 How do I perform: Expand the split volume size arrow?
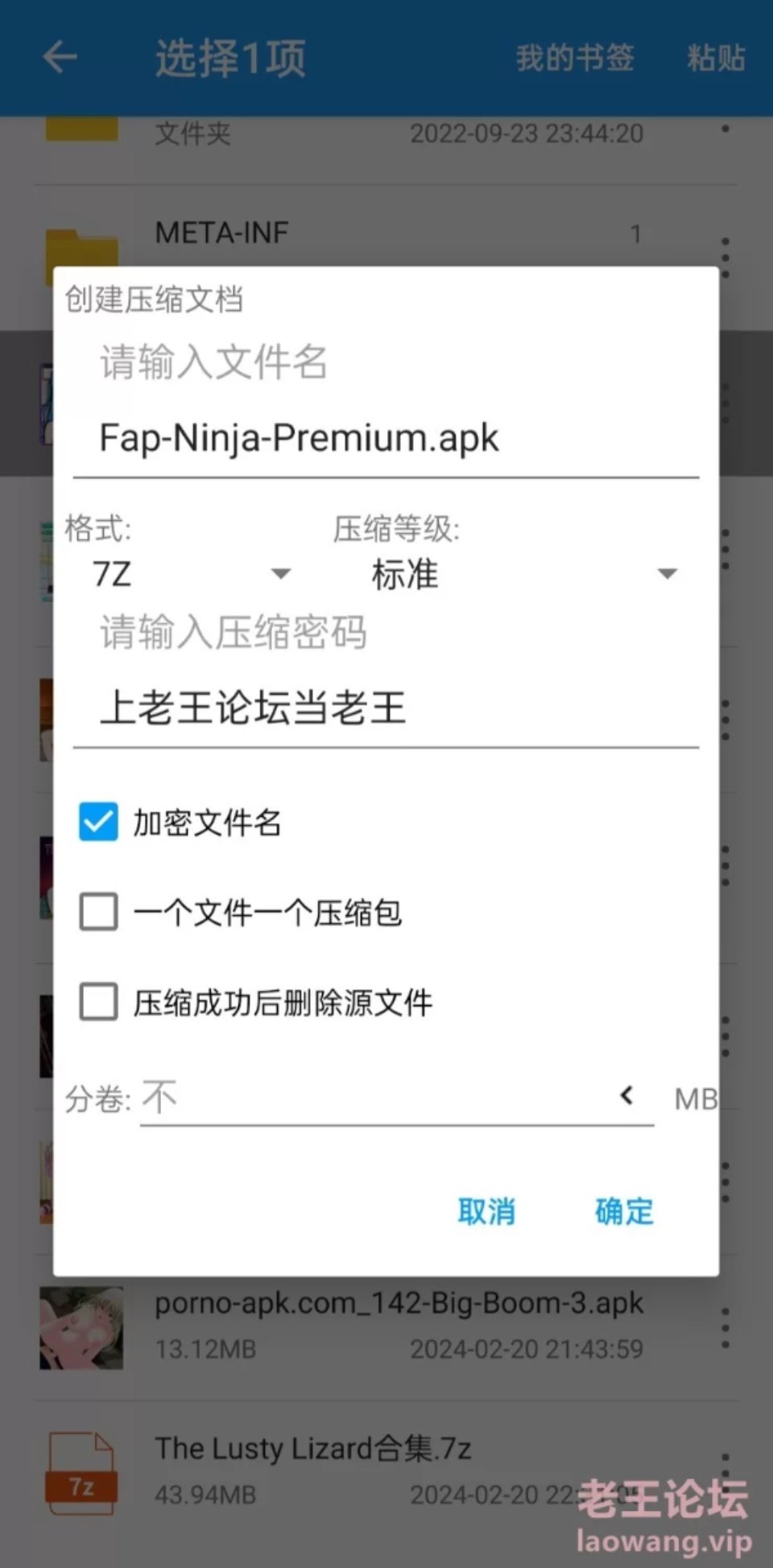pos(626,1096)
